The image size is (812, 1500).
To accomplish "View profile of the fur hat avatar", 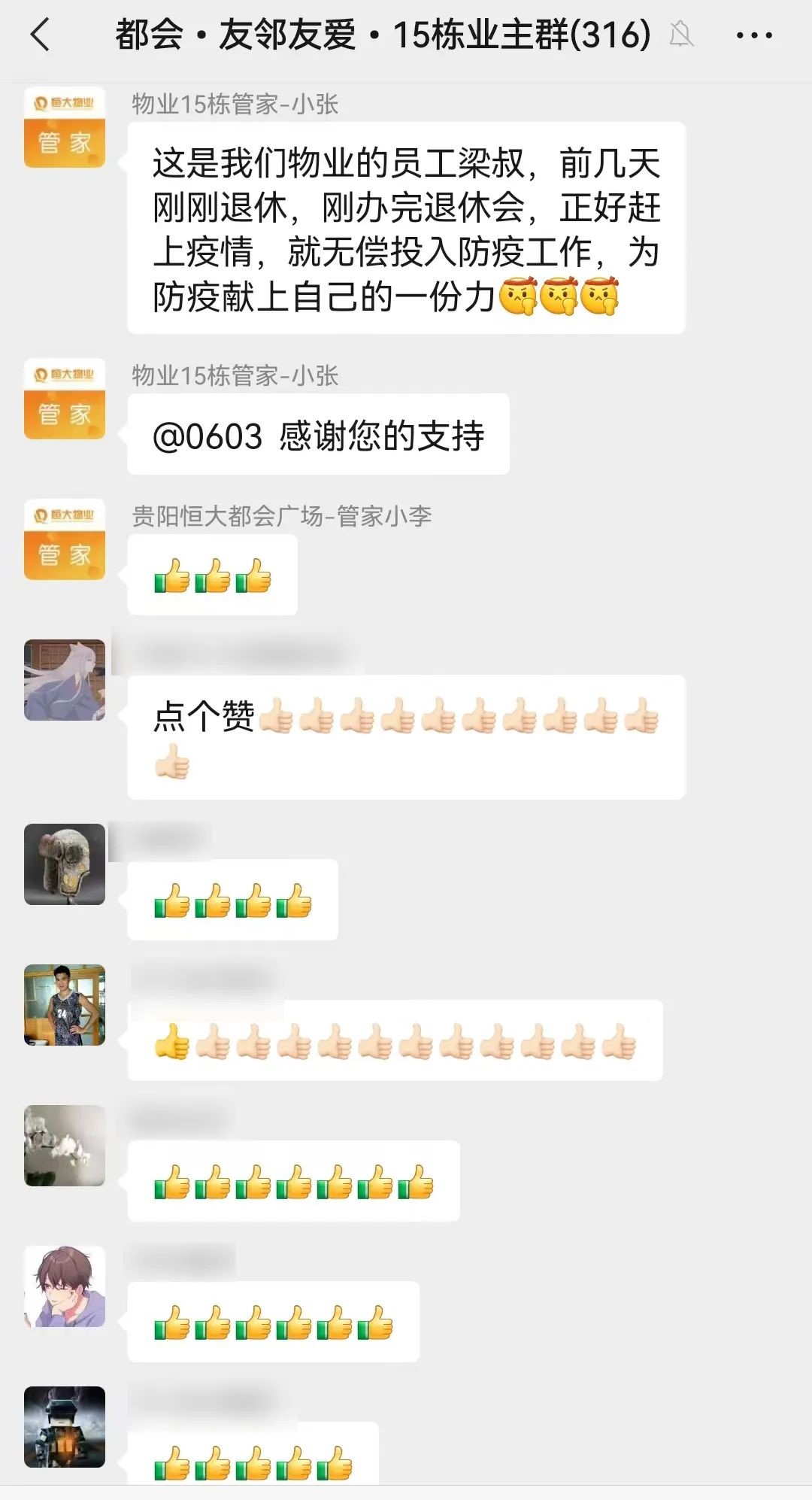I will tap(65, 864).
